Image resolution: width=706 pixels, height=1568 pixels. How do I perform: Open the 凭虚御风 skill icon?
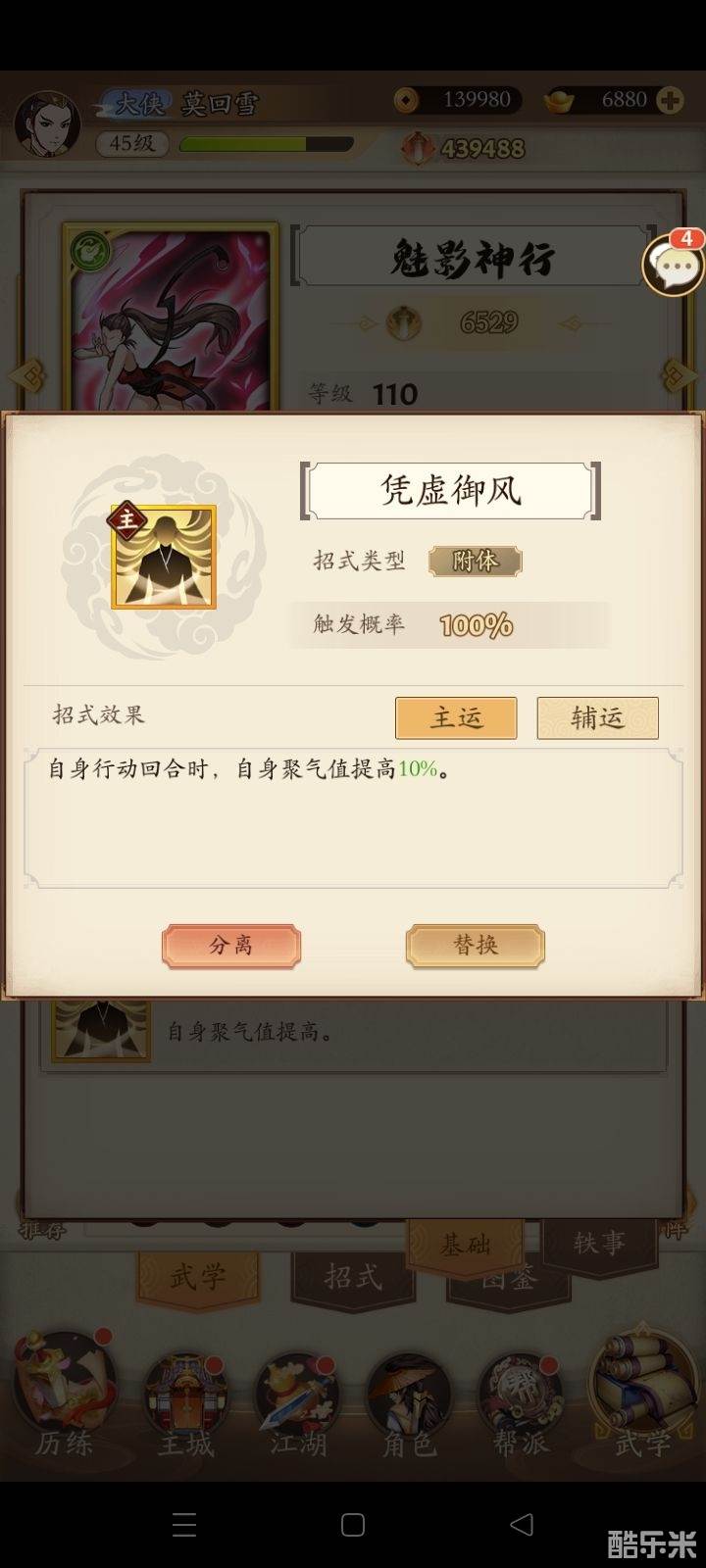click(164, 557)
